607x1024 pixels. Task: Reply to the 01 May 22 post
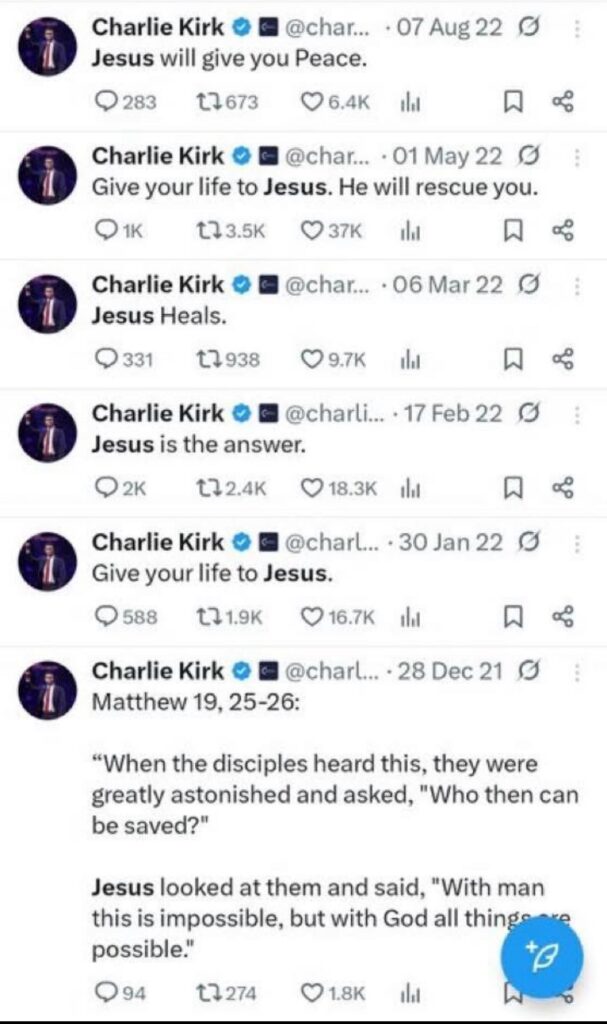106,230
